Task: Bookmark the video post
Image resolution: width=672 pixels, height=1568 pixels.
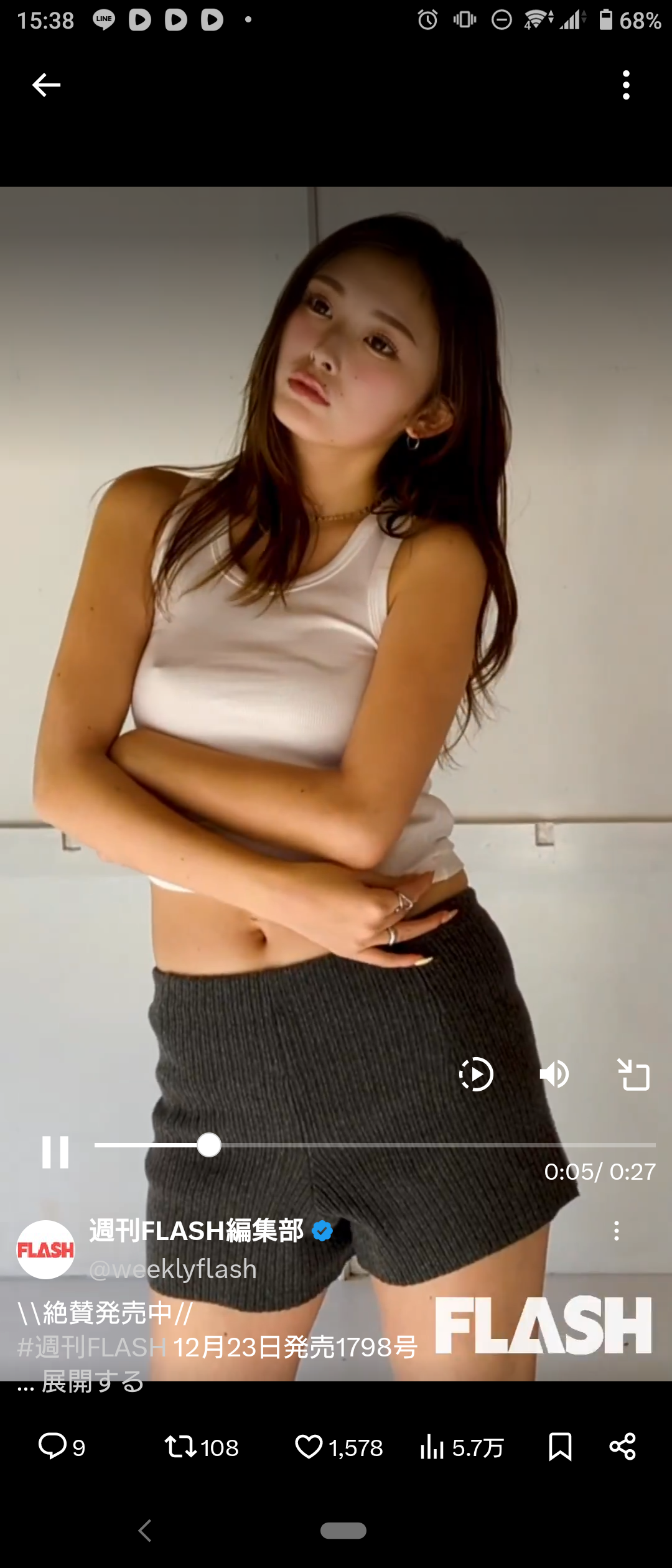Action: click(559, 1448)
